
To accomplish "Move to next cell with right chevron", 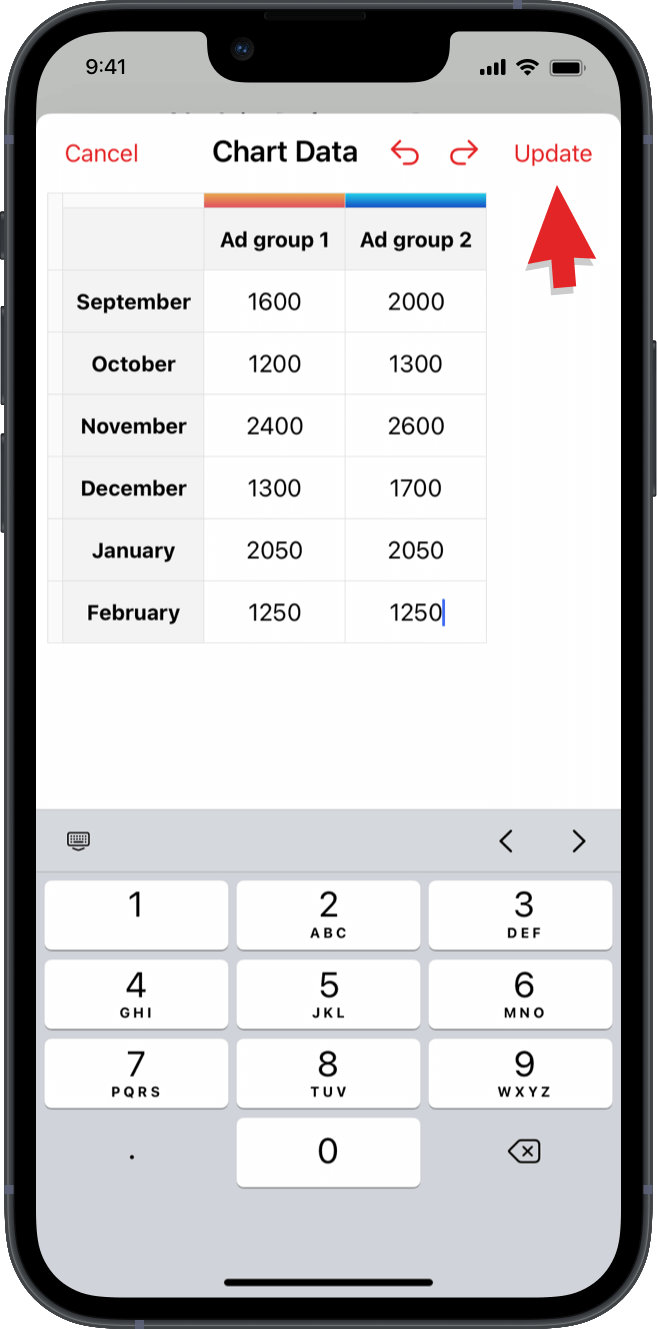I will coord(578,841).
